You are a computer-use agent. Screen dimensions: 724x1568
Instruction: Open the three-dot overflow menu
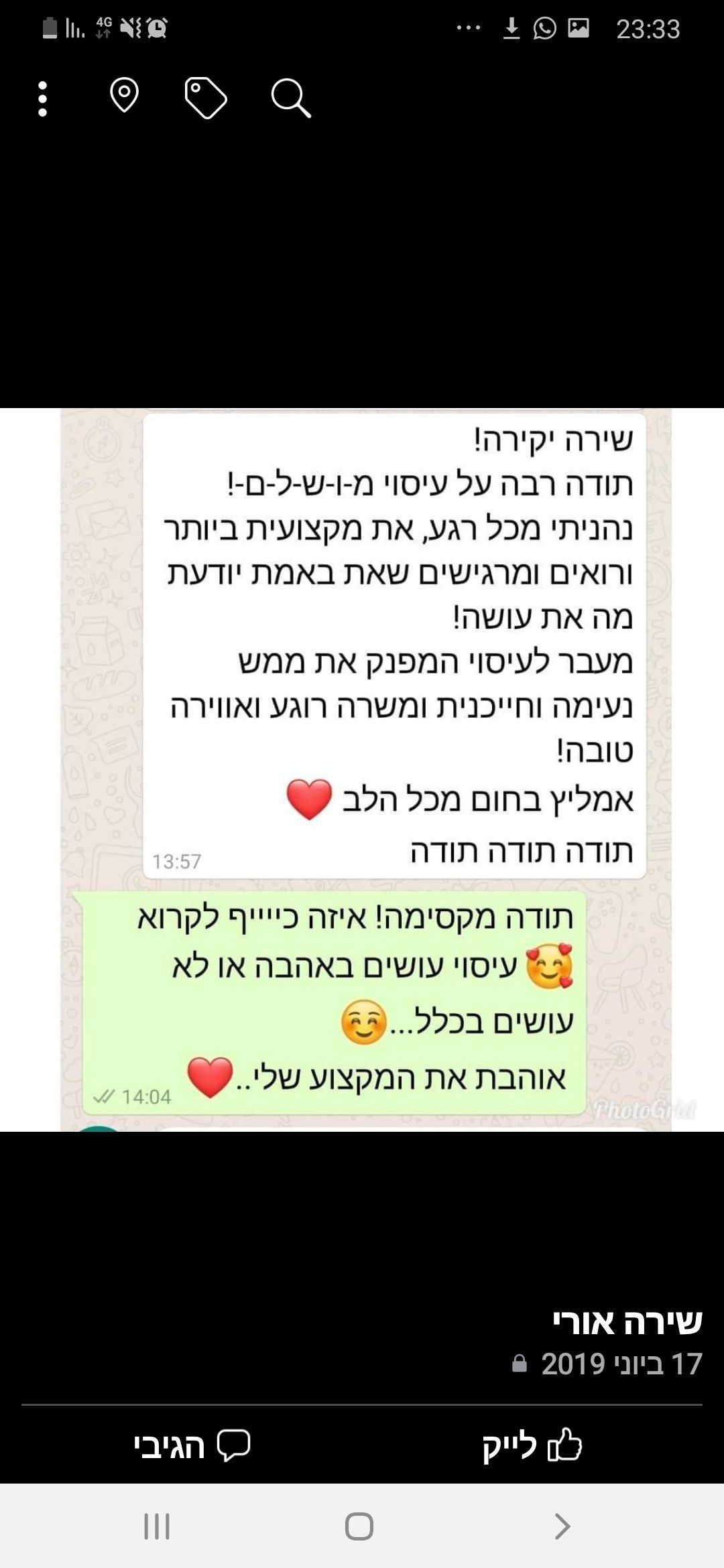point(43,99)
